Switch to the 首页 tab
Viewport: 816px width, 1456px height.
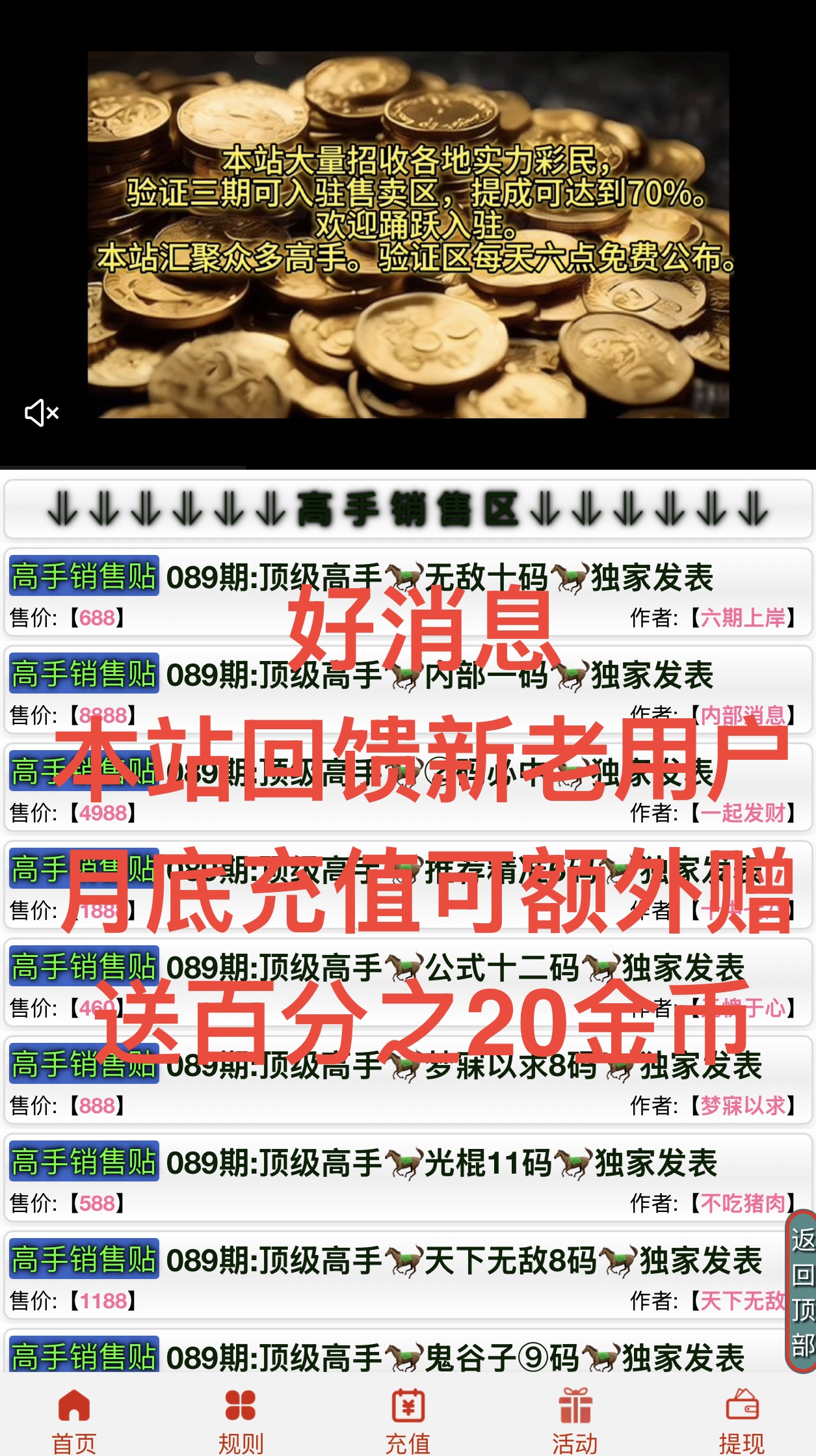coord(74,1421)
